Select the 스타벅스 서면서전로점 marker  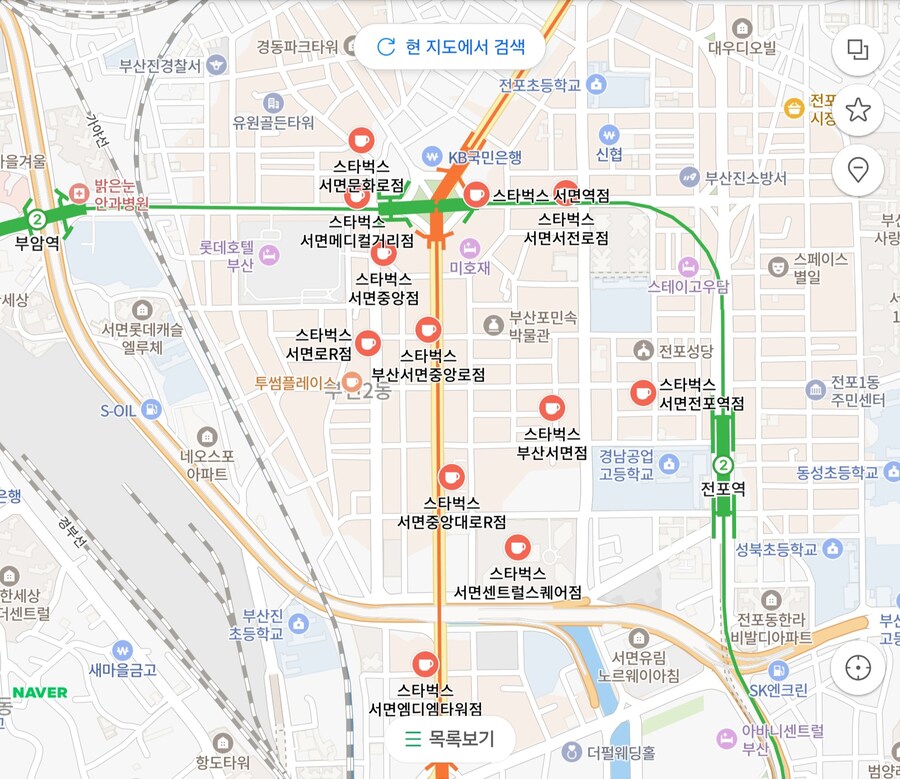566,192
